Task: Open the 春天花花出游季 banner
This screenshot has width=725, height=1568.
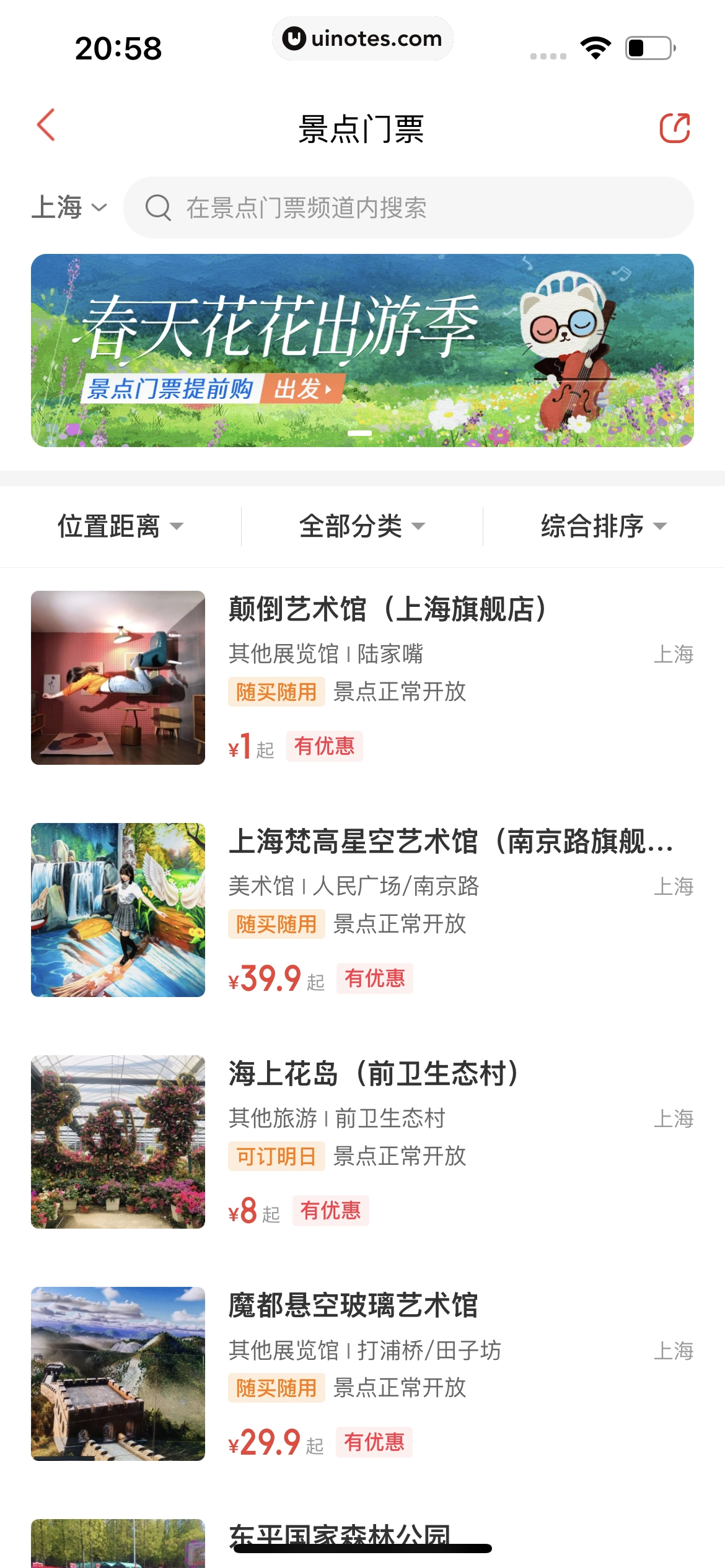Action: point(362,350)
